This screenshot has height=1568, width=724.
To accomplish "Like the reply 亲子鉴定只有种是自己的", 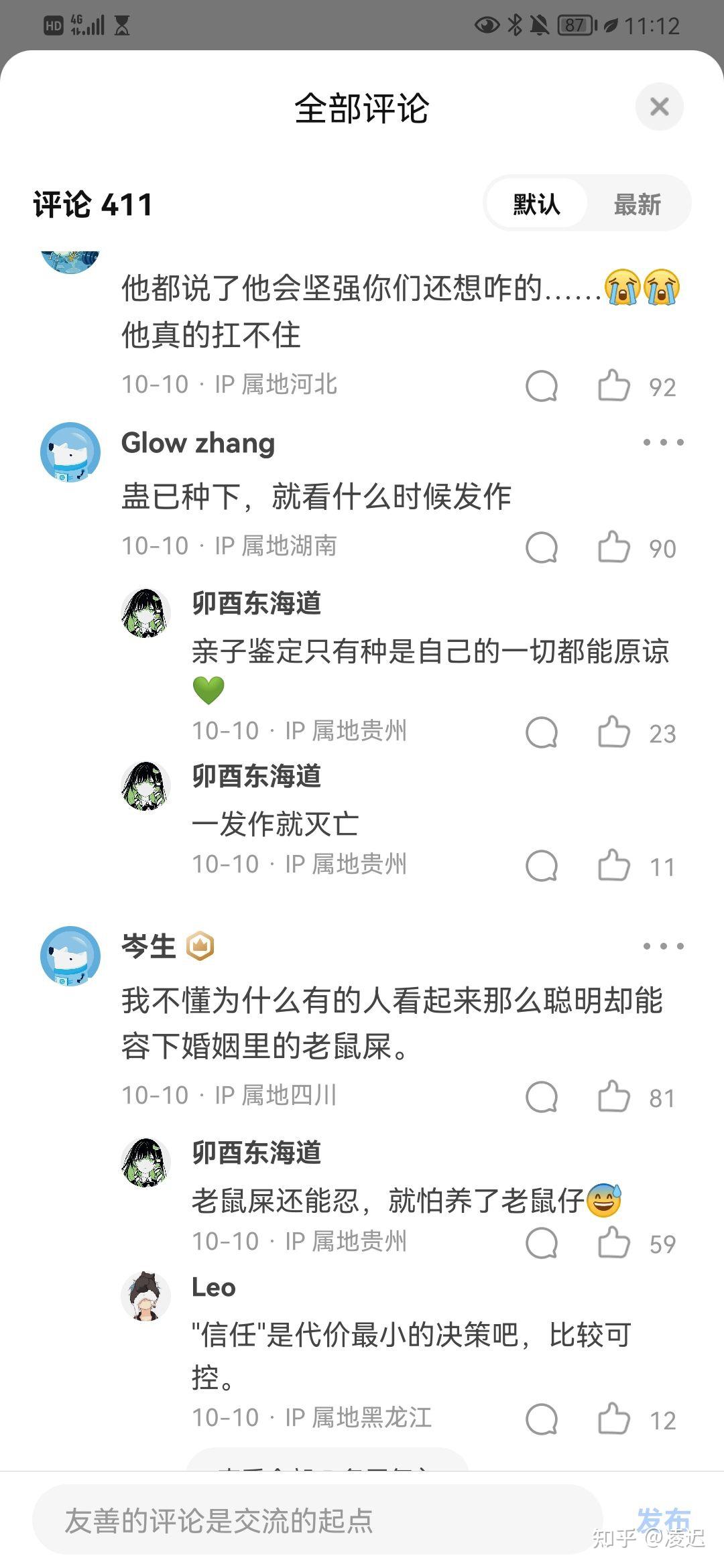I will coord(614,732).
